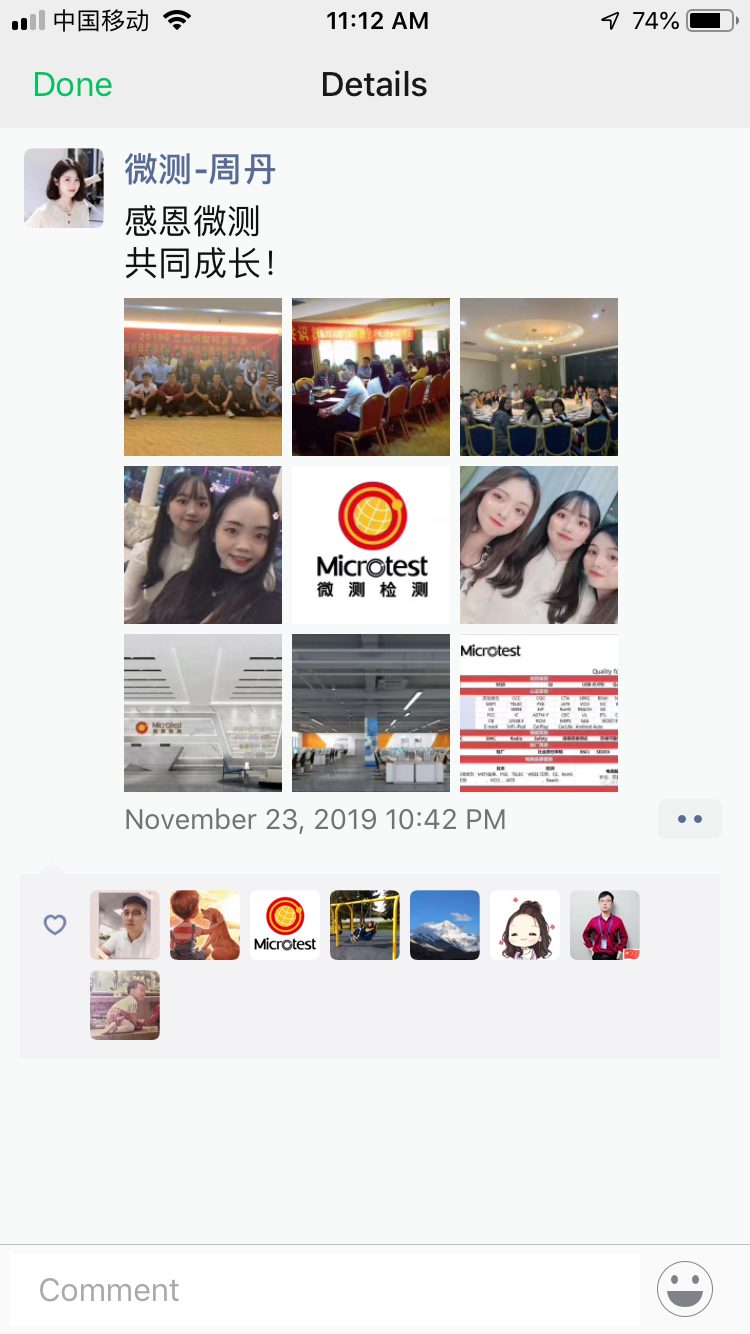View the liker with the cartoon girl avatar
Screen dimensions: 750x1334
[525, 925]
